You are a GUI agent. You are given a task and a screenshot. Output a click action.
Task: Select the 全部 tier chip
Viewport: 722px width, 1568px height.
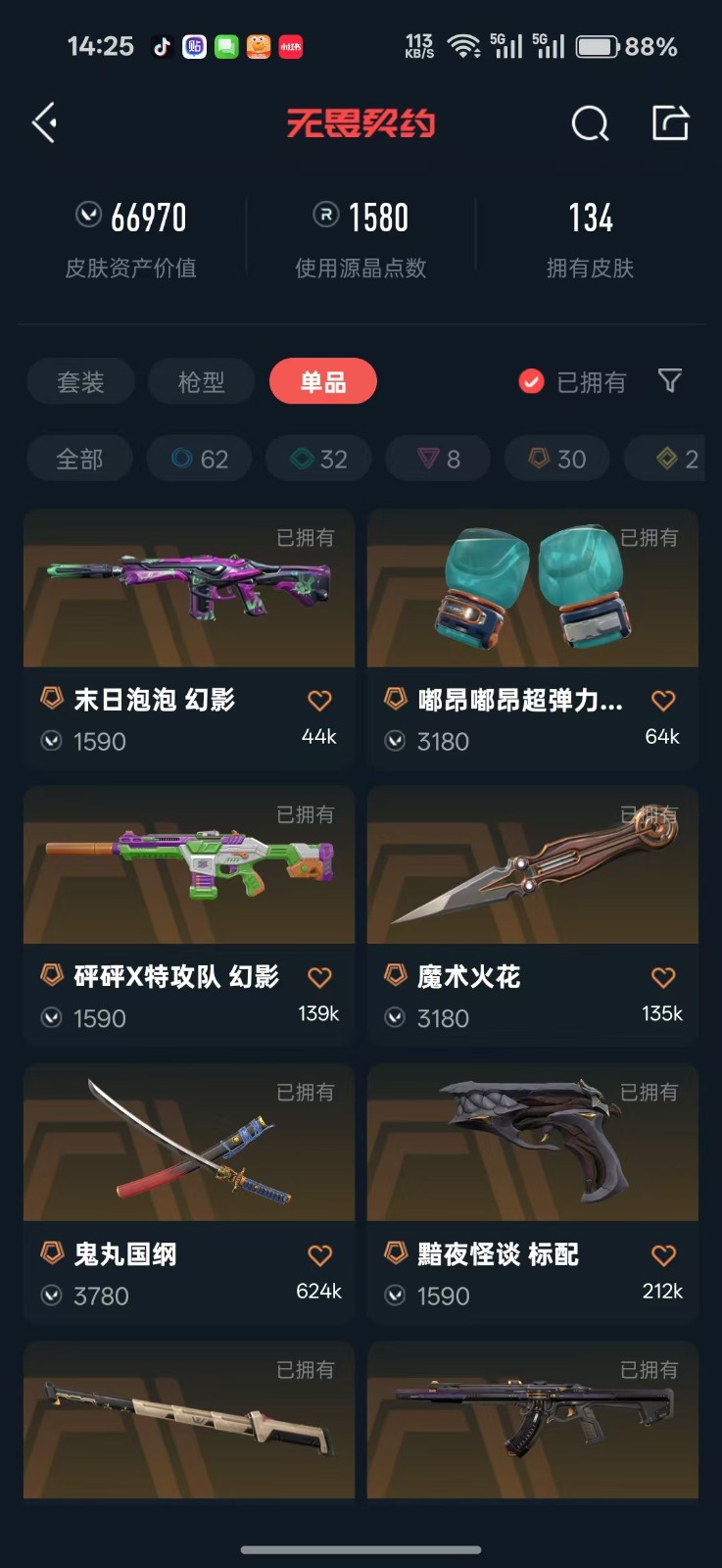point(79,459)
